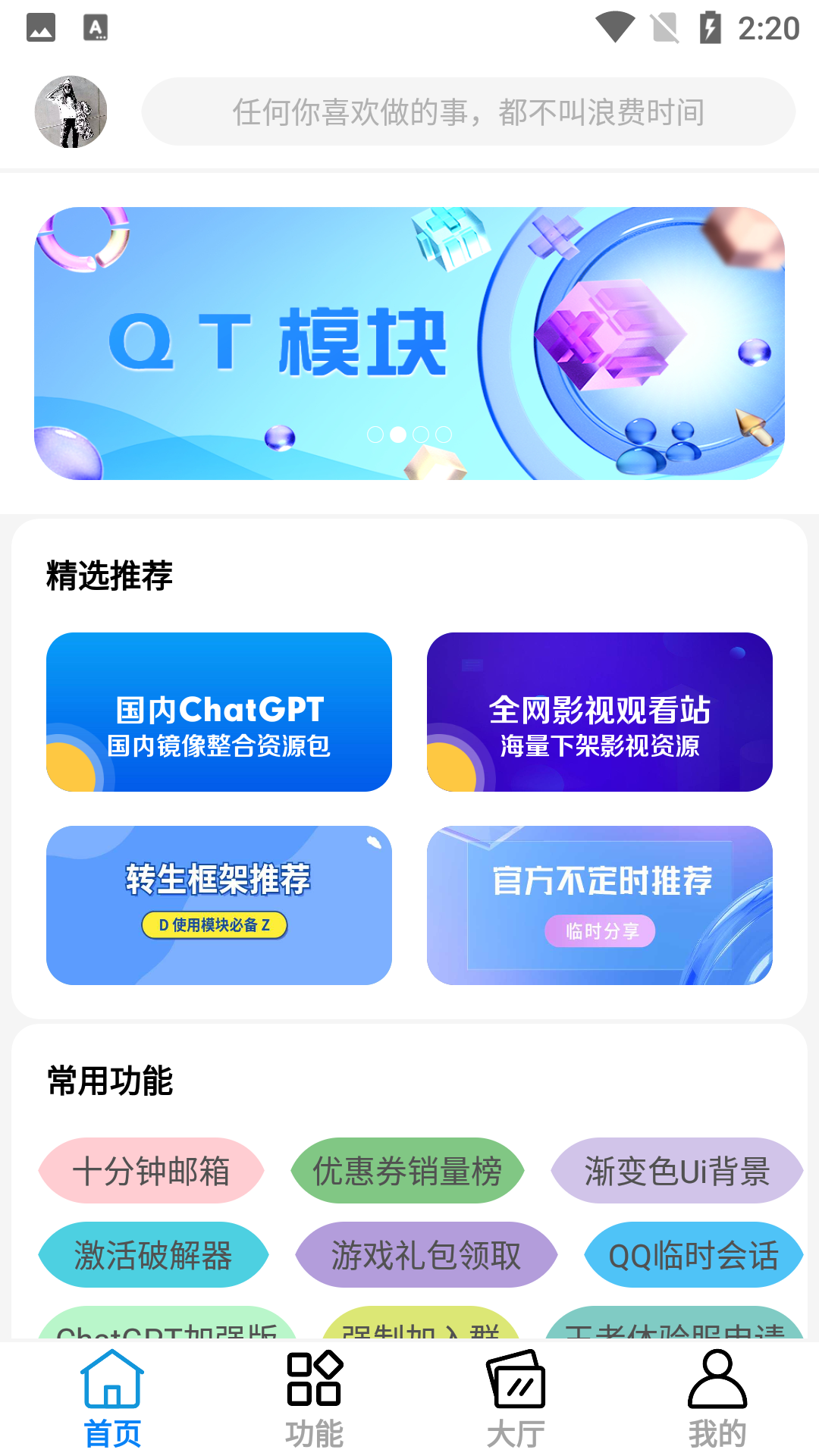This screenshot has height=1456, width=819.
Task: Tap the search bar with motivational placeholder
Action: pos(469,111)
